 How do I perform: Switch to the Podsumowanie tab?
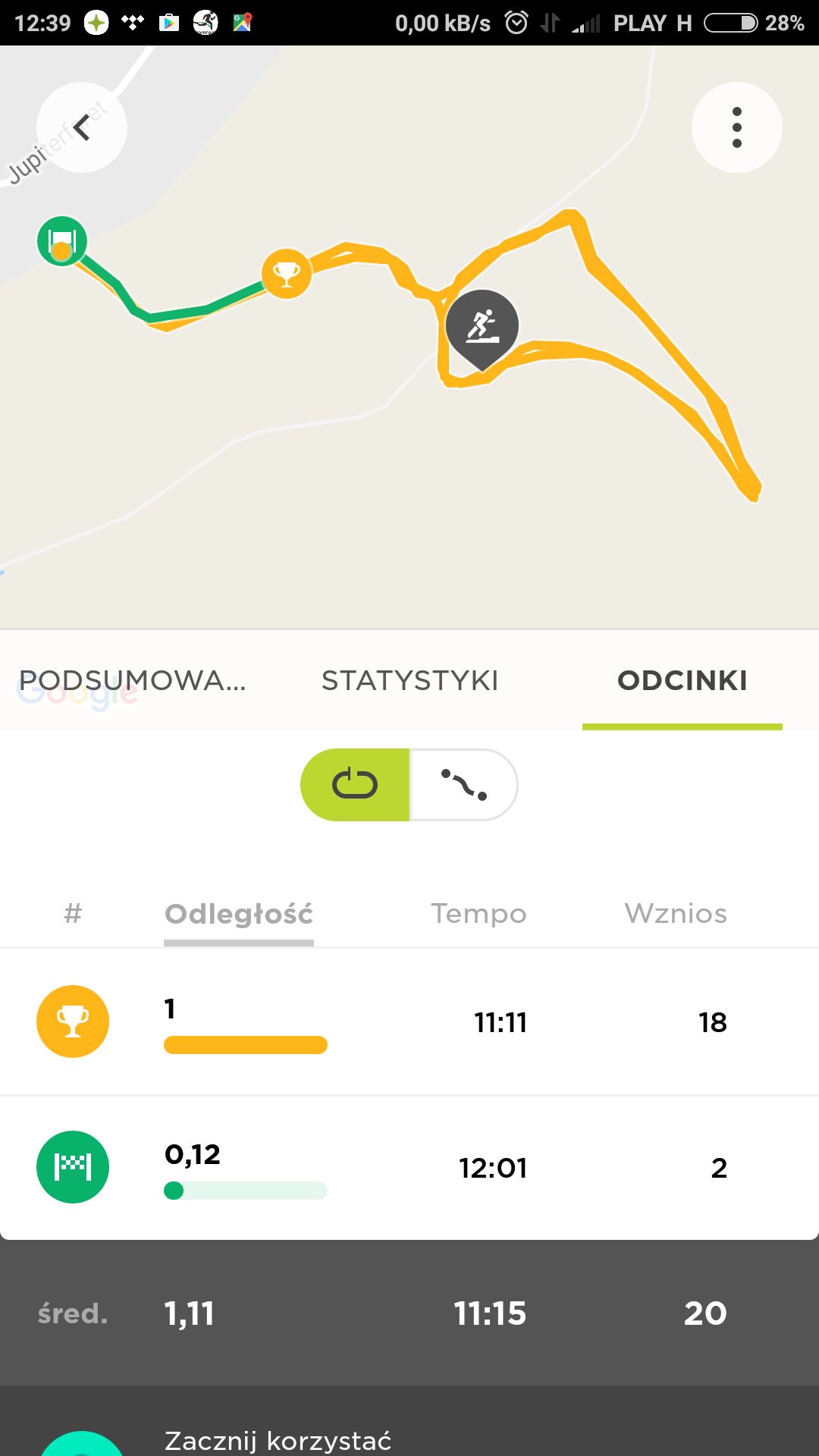133,680
